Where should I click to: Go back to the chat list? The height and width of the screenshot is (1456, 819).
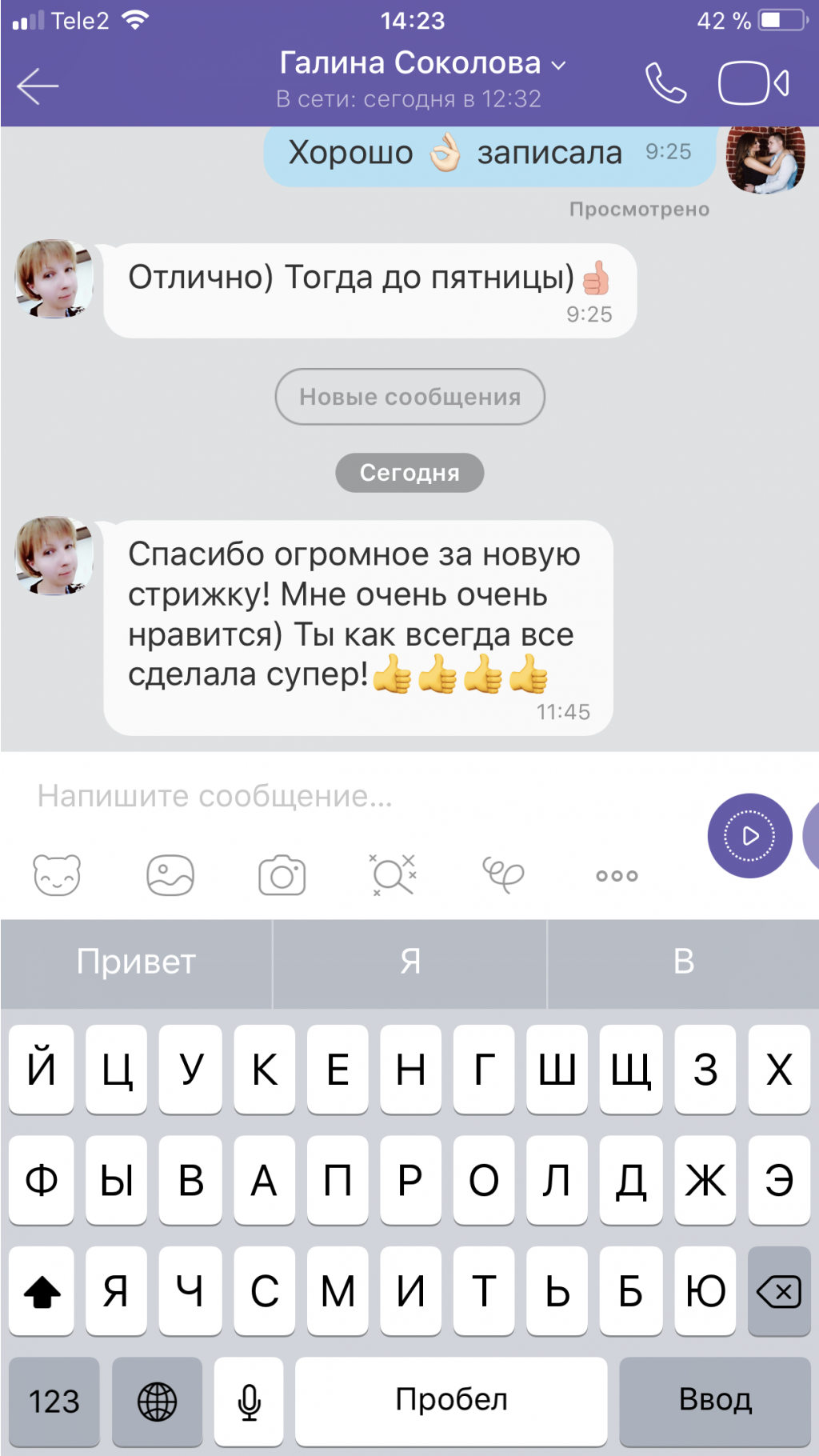[38, 86]
